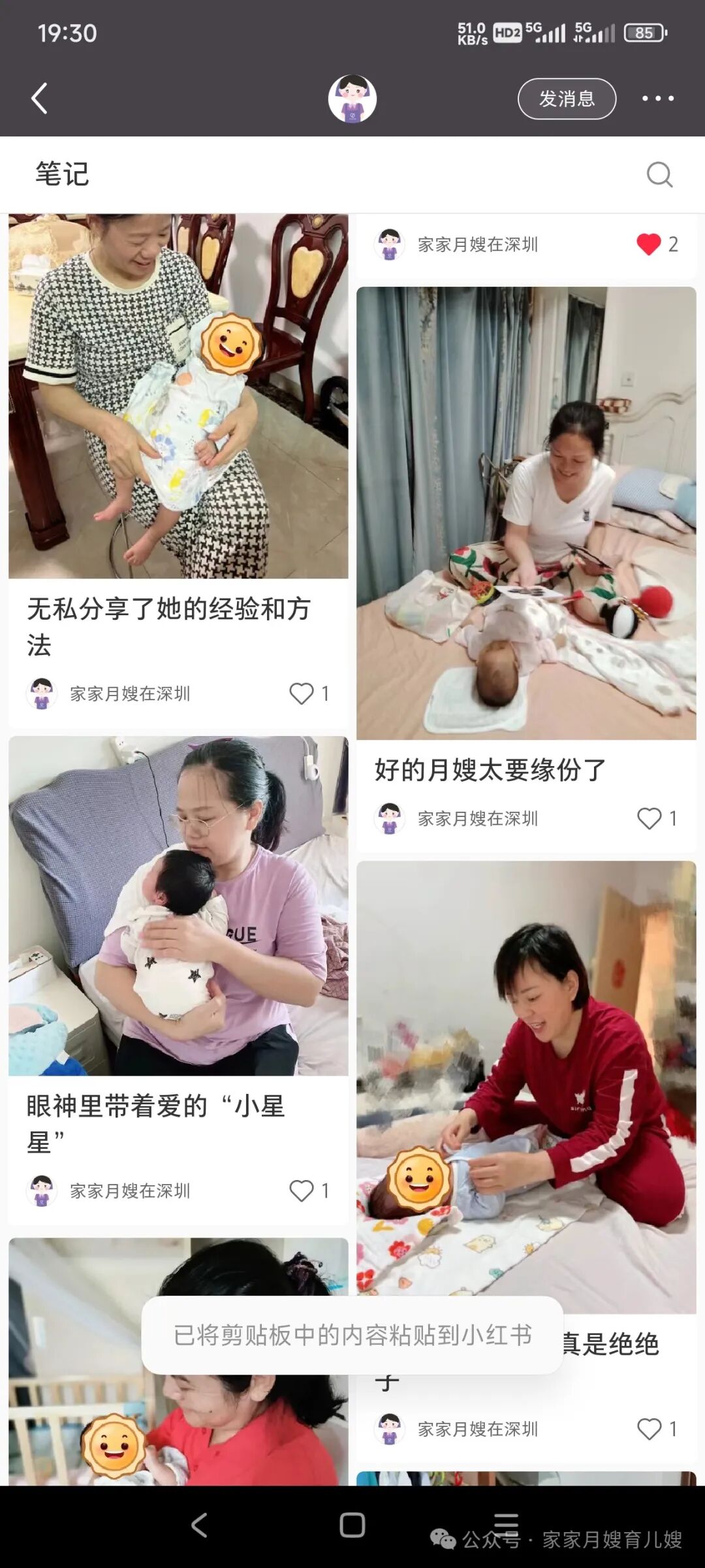Like the note 好的月嫂太要缘份了
The width and height of the screenshot is (705, 1568).
pyautogui.click(x=650, y=818)
